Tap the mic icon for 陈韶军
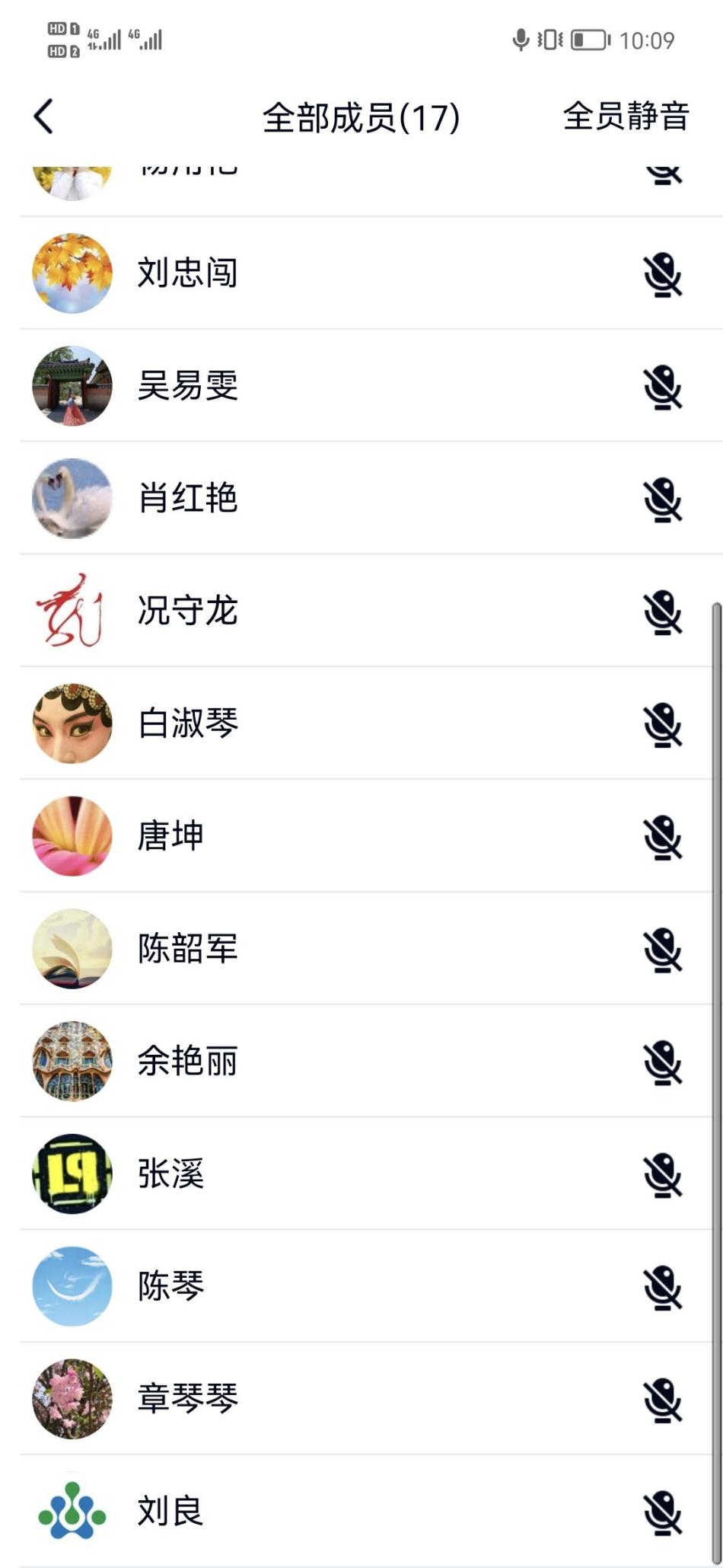 click(x=663, y=950)
